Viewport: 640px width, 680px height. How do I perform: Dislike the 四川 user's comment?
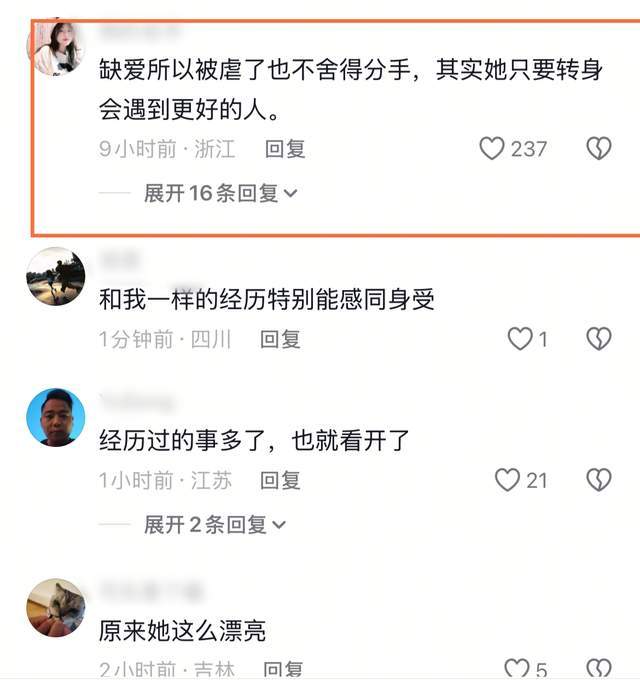pos(598,339)
